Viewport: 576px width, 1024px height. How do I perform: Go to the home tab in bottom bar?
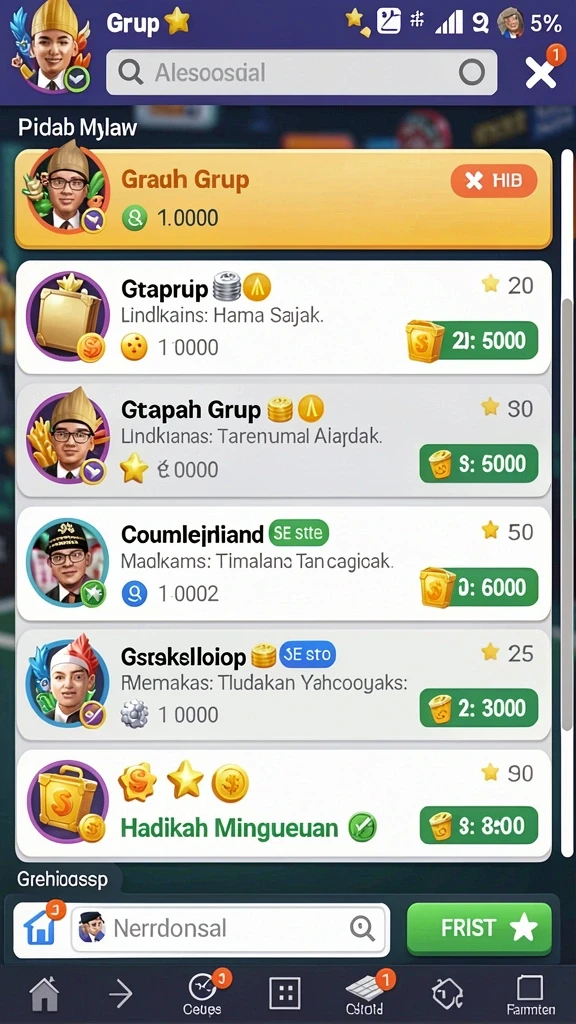coord(44,994)
